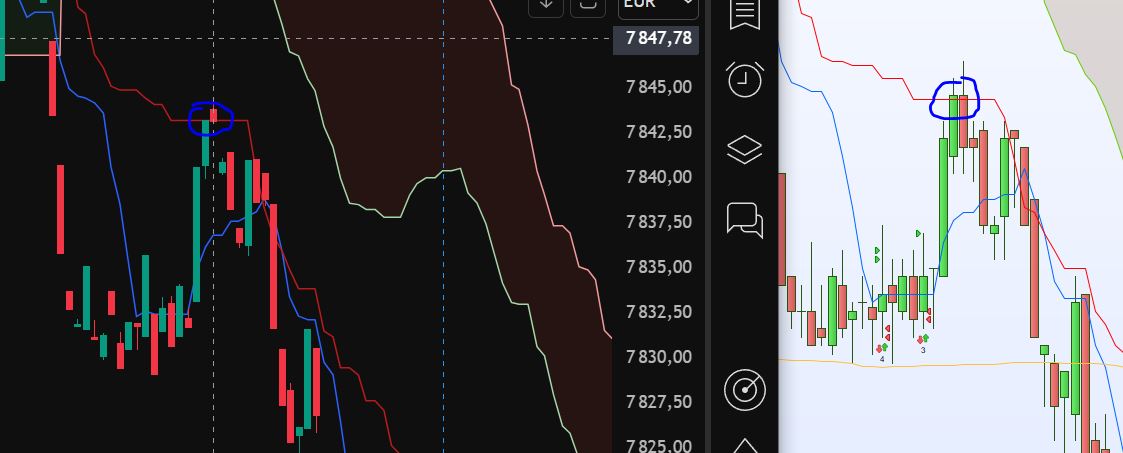Screen dimensions: 1123x453
Task: Open the object tree layers icon
Action: coord(745,149)
